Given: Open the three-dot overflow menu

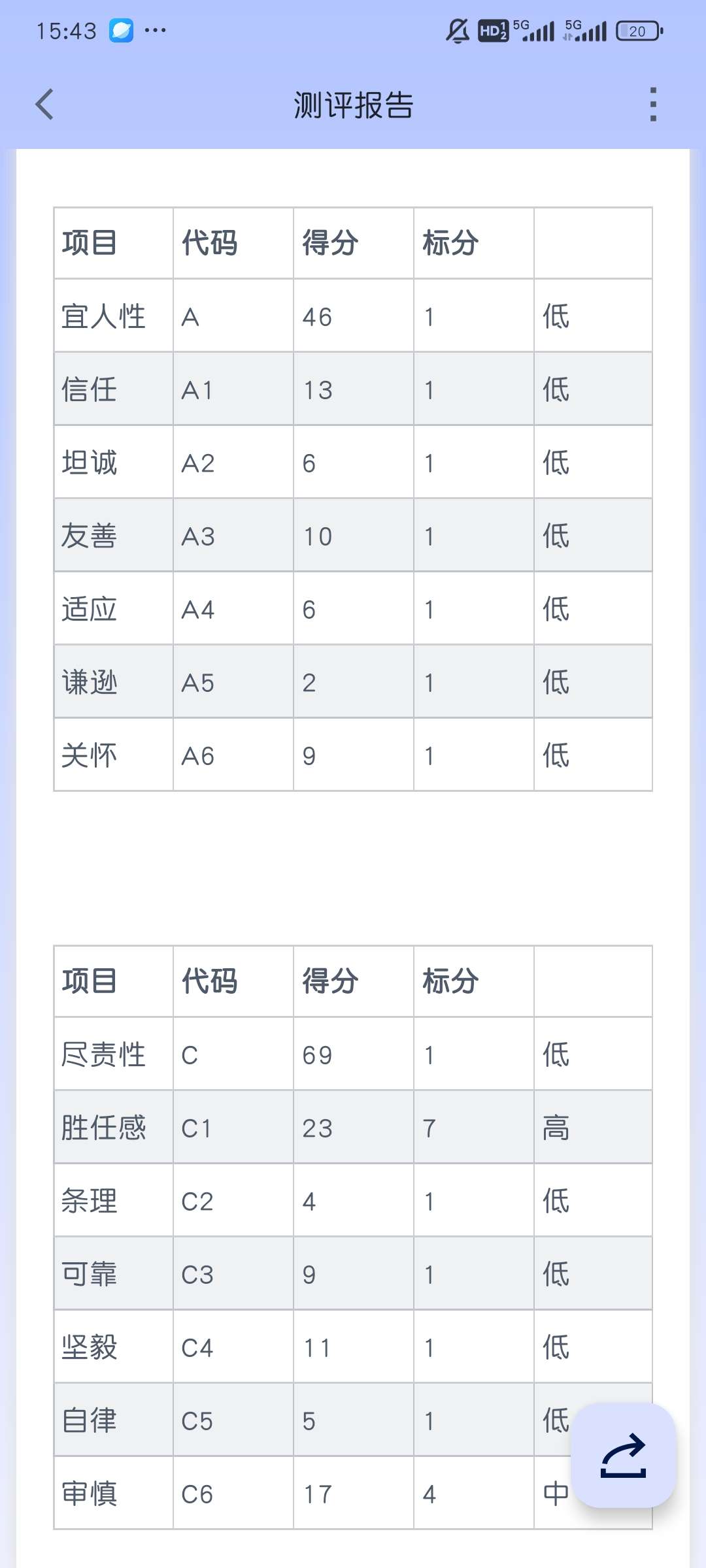Looking at the screenshot, I should tap(653, 105).
